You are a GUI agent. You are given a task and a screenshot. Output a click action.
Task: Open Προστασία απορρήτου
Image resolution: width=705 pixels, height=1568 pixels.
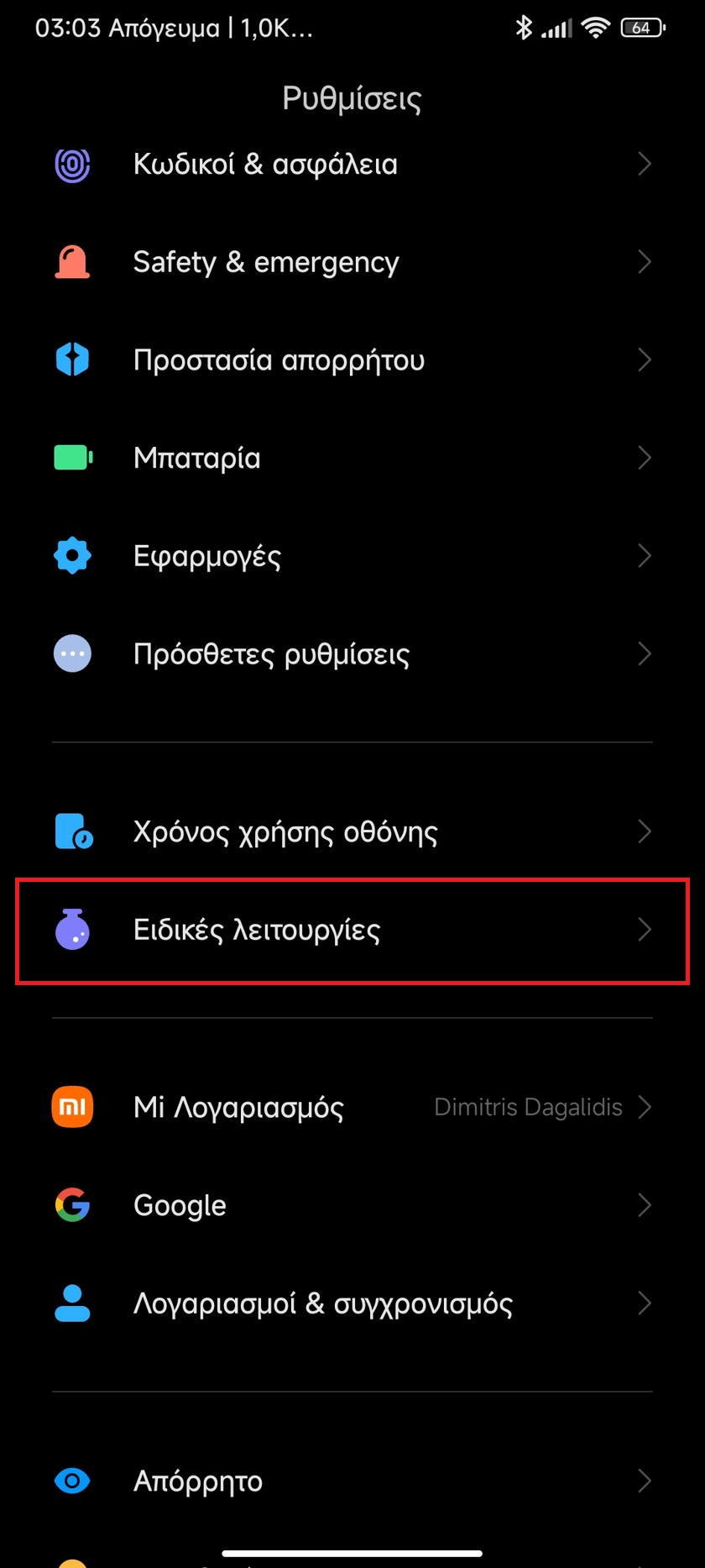tap(352, 359)
